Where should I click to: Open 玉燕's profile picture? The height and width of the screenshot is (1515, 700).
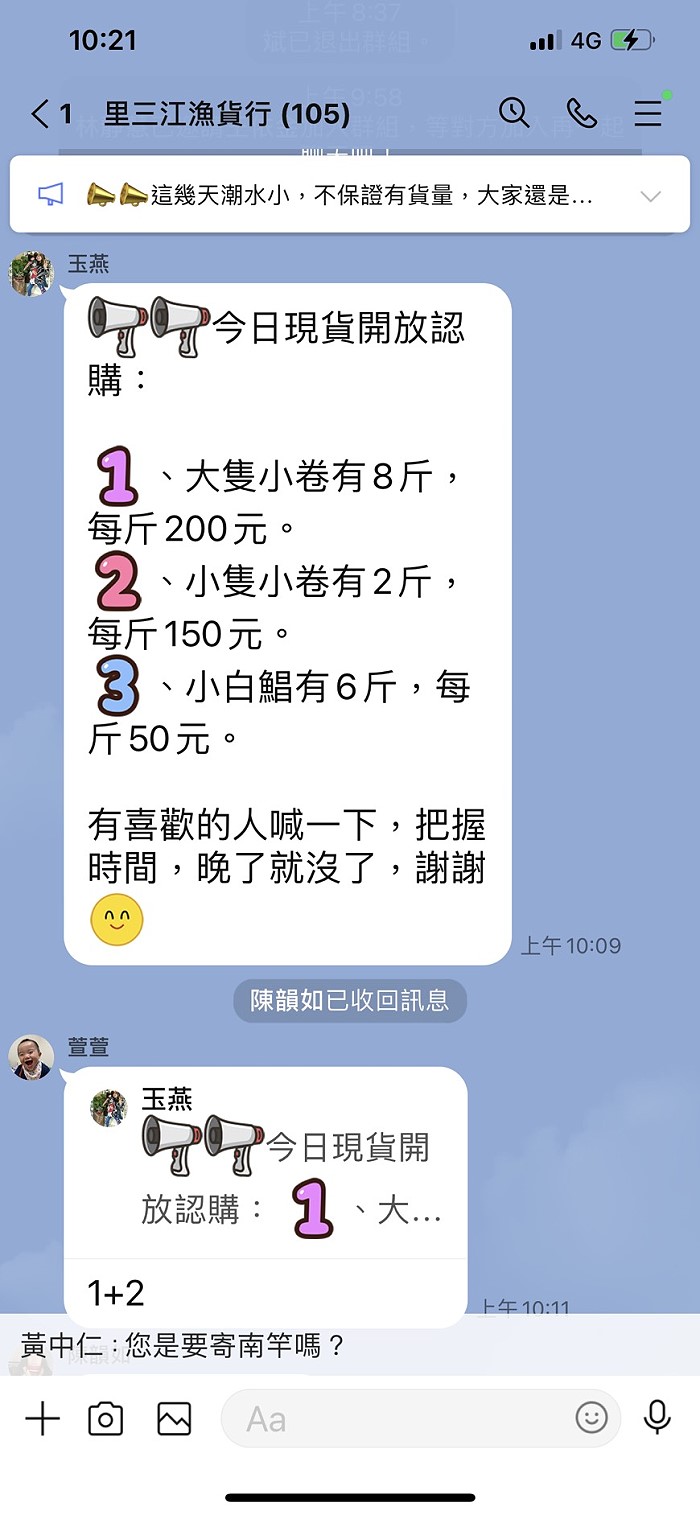tap(31, 274)
